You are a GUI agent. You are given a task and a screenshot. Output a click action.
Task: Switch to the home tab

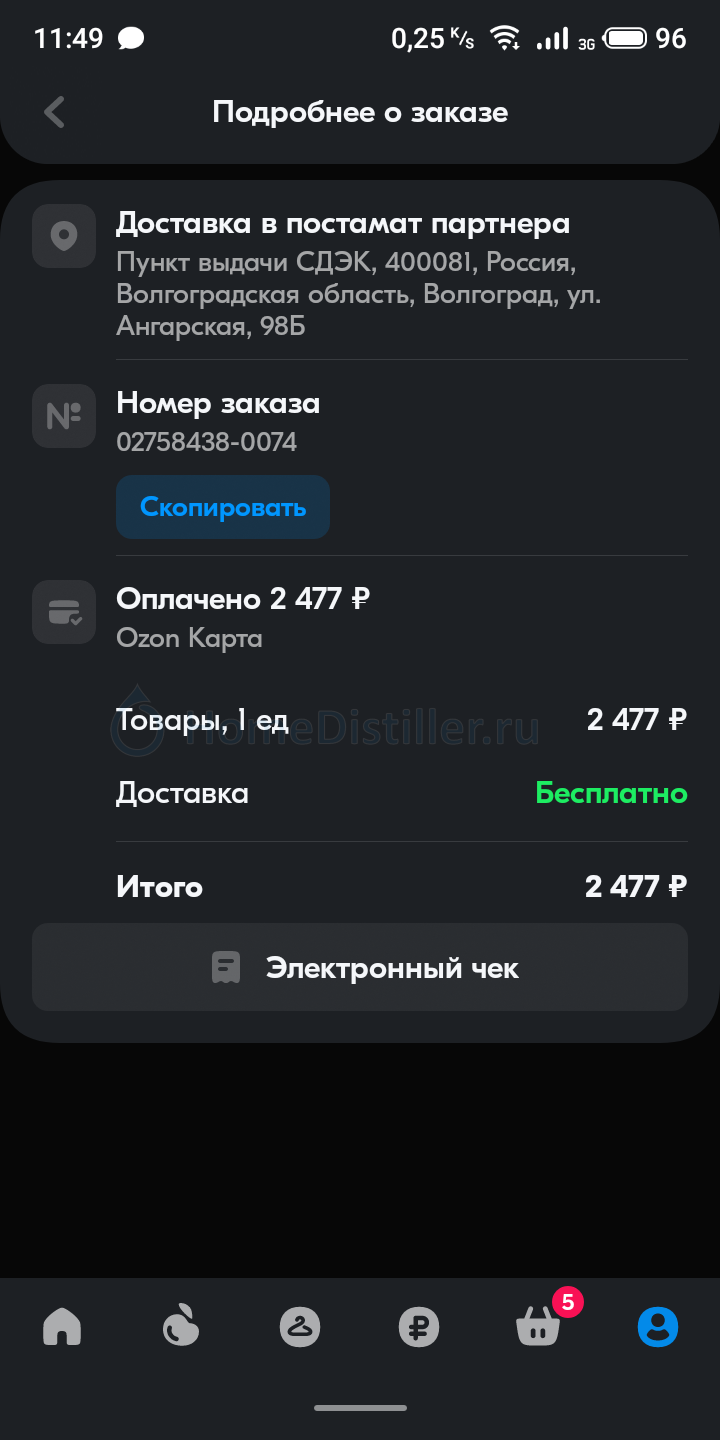pyautogui.click(x=62, y=1327)
